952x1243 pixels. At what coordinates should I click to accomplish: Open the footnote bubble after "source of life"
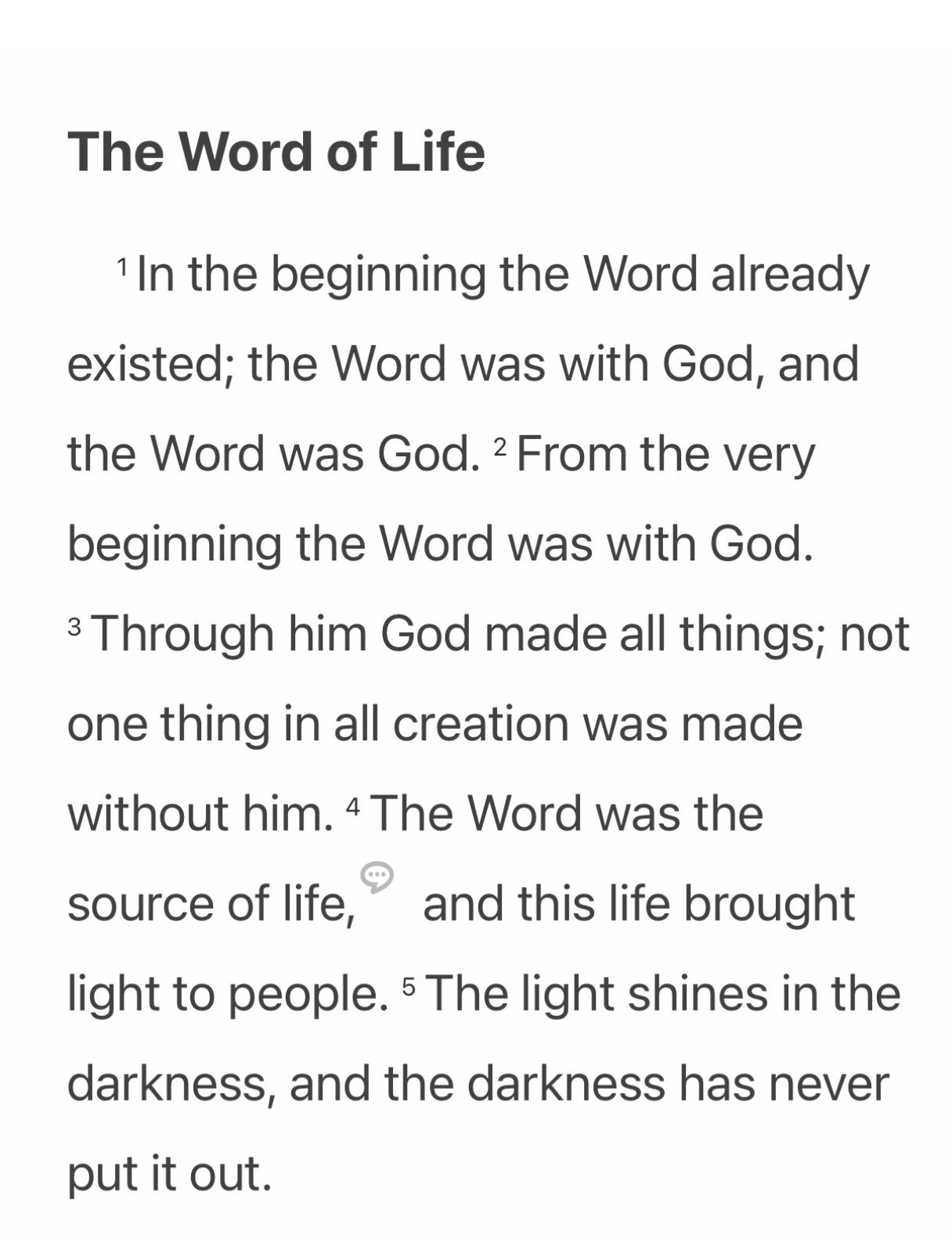pos(377,876)
